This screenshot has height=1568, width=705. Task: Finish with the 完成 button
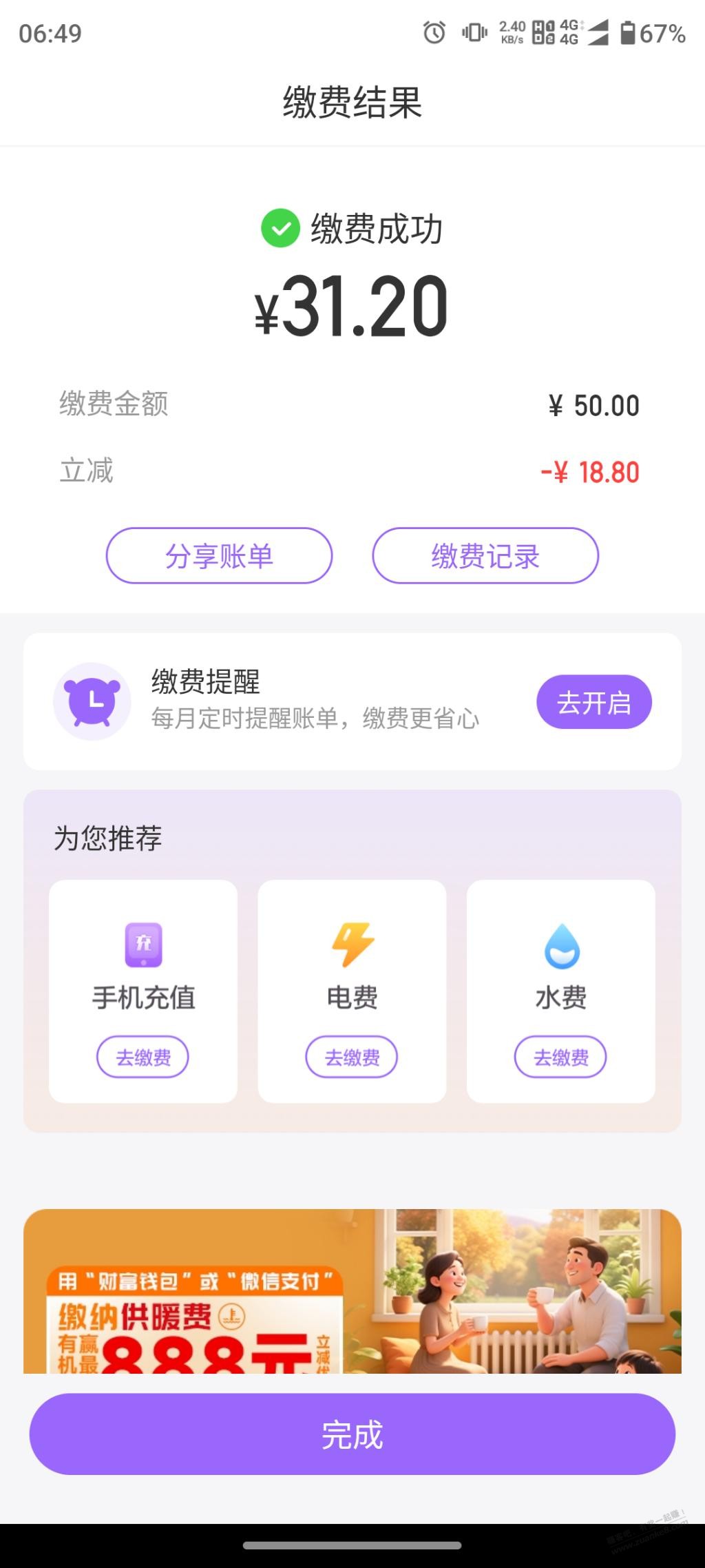(x=352, y=1434)
